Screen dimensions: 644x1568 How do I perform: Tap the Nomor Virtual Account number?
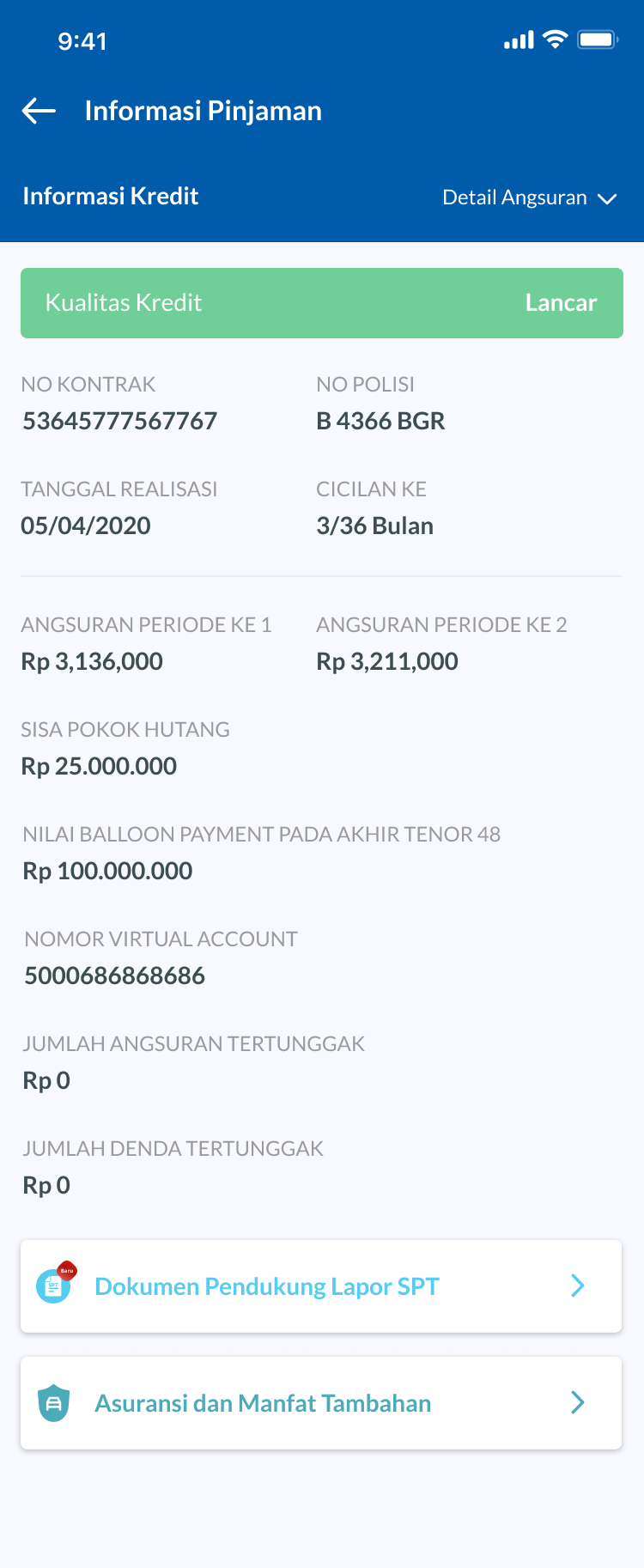coord(114,975)
